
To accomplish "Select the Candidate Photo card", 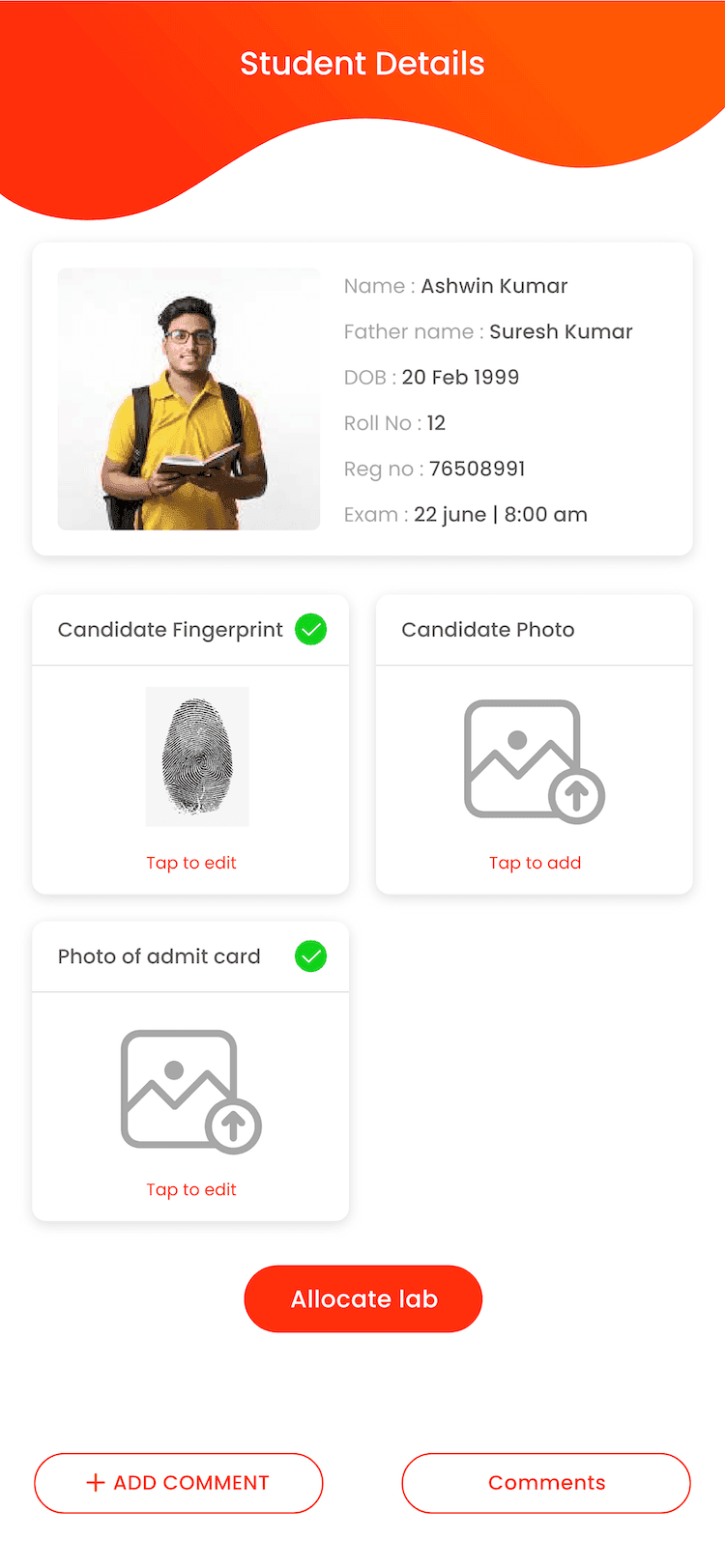I will pyautogui.click(x=534, y=744).
